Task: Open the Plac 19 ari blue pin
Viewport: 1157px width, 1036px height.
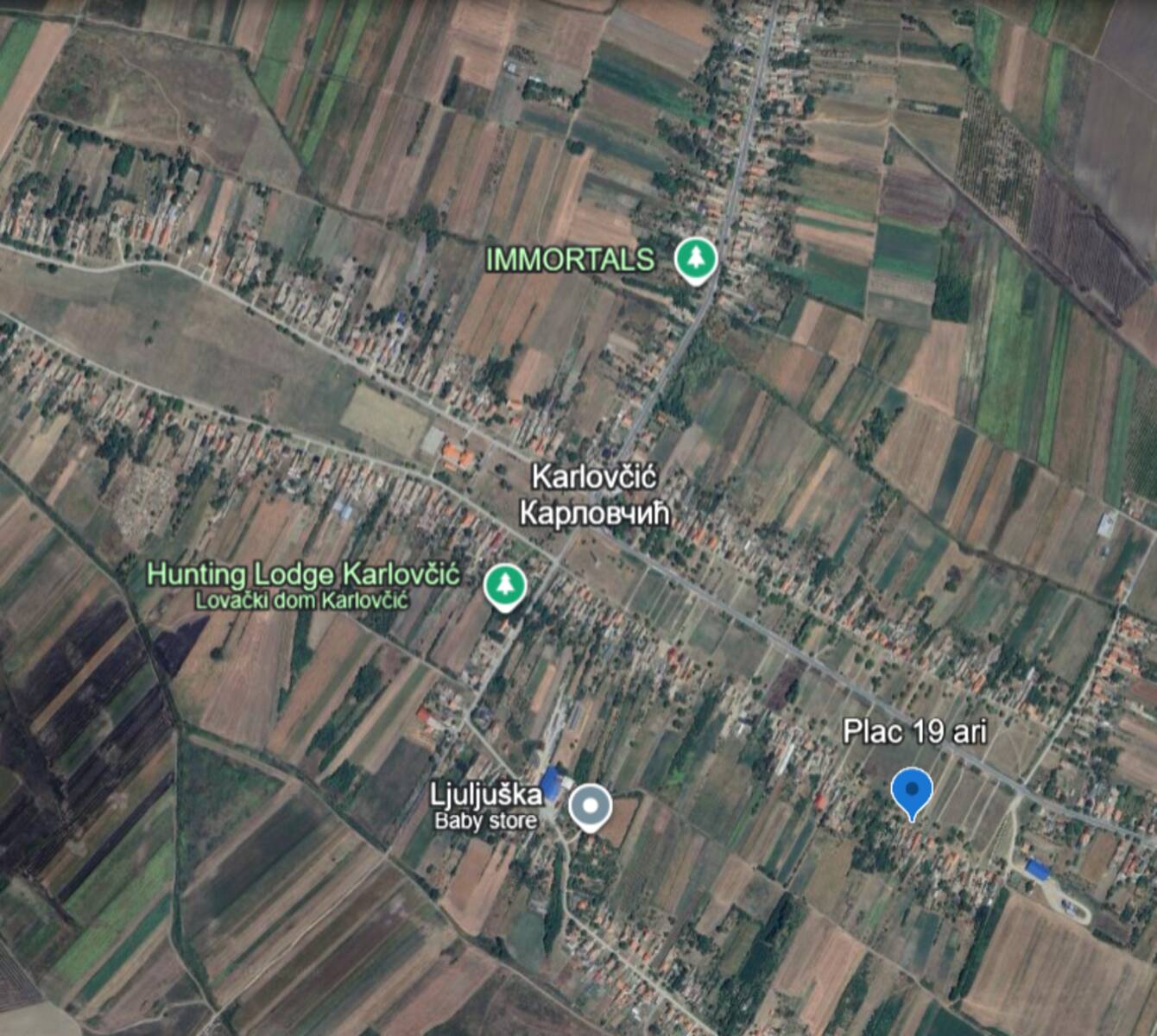Action: pos(911,790)
